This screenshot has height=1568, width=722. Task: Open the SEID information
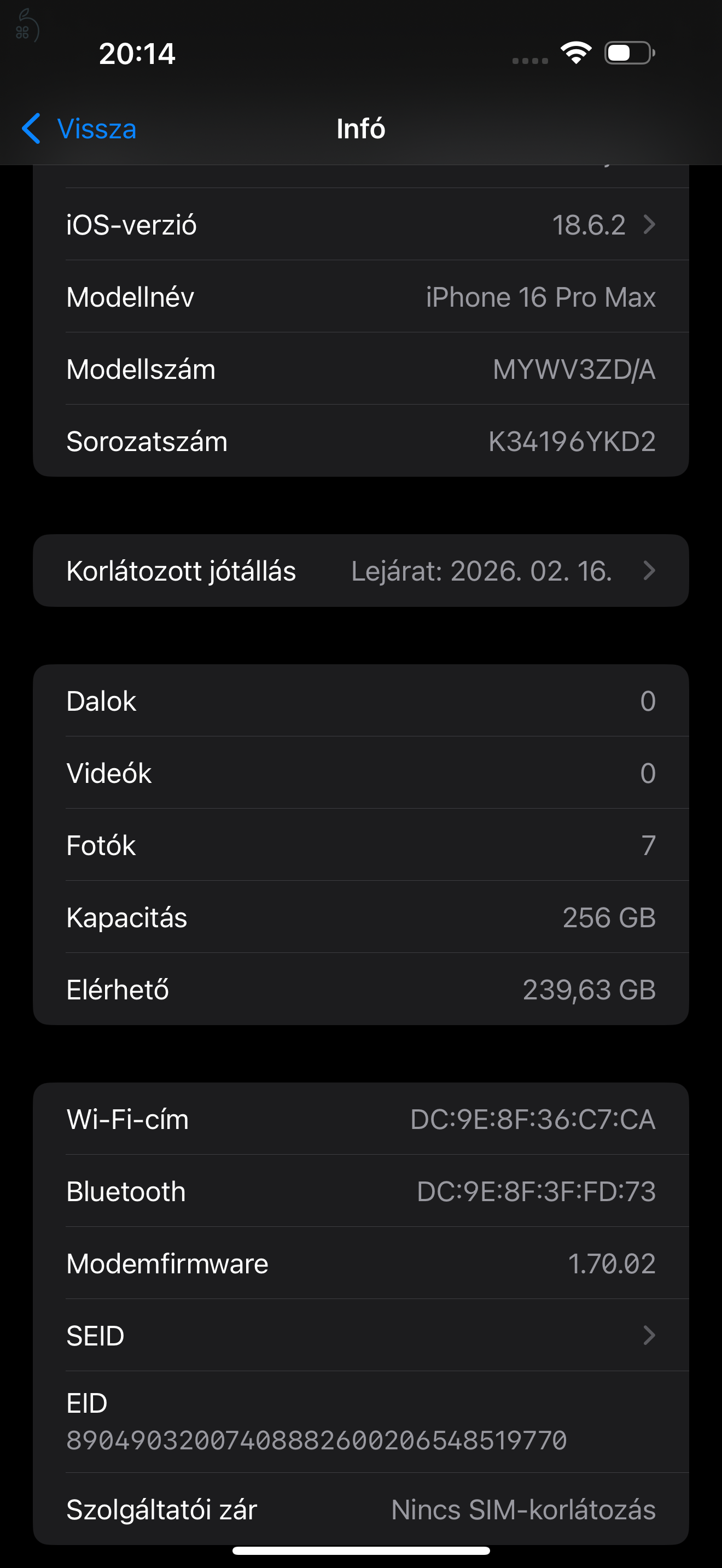click(361, 1336)
